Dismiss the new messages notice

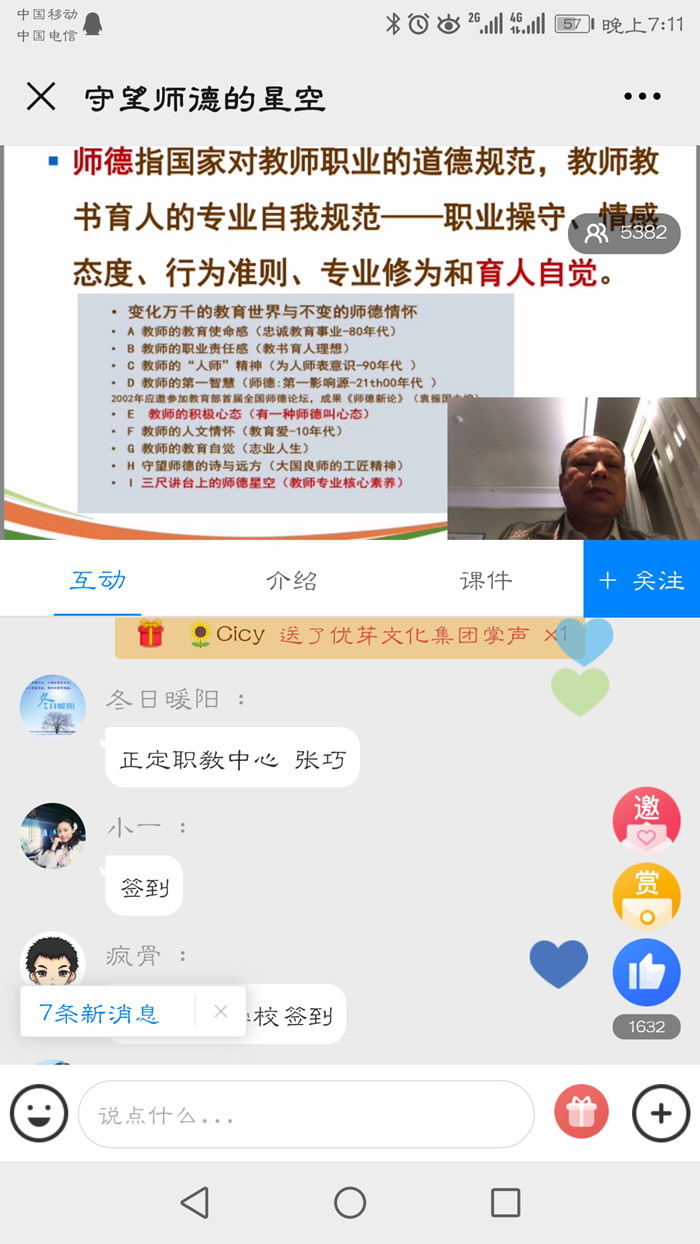pyautogui.click(x=221, y=1012)
